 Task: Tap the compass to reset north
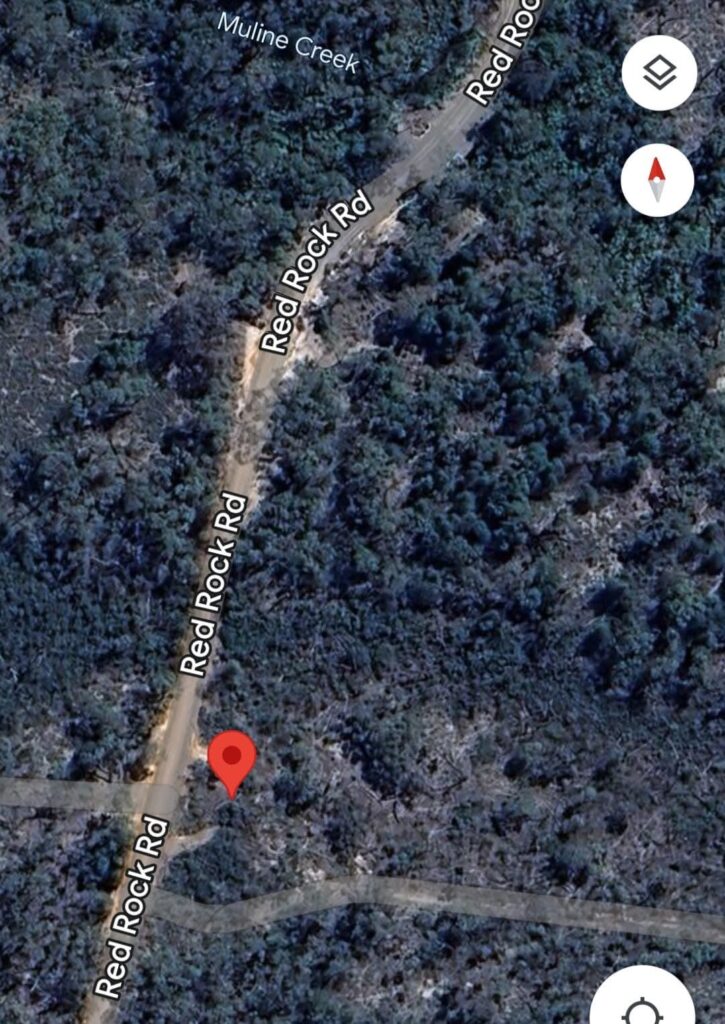point(657,180)
